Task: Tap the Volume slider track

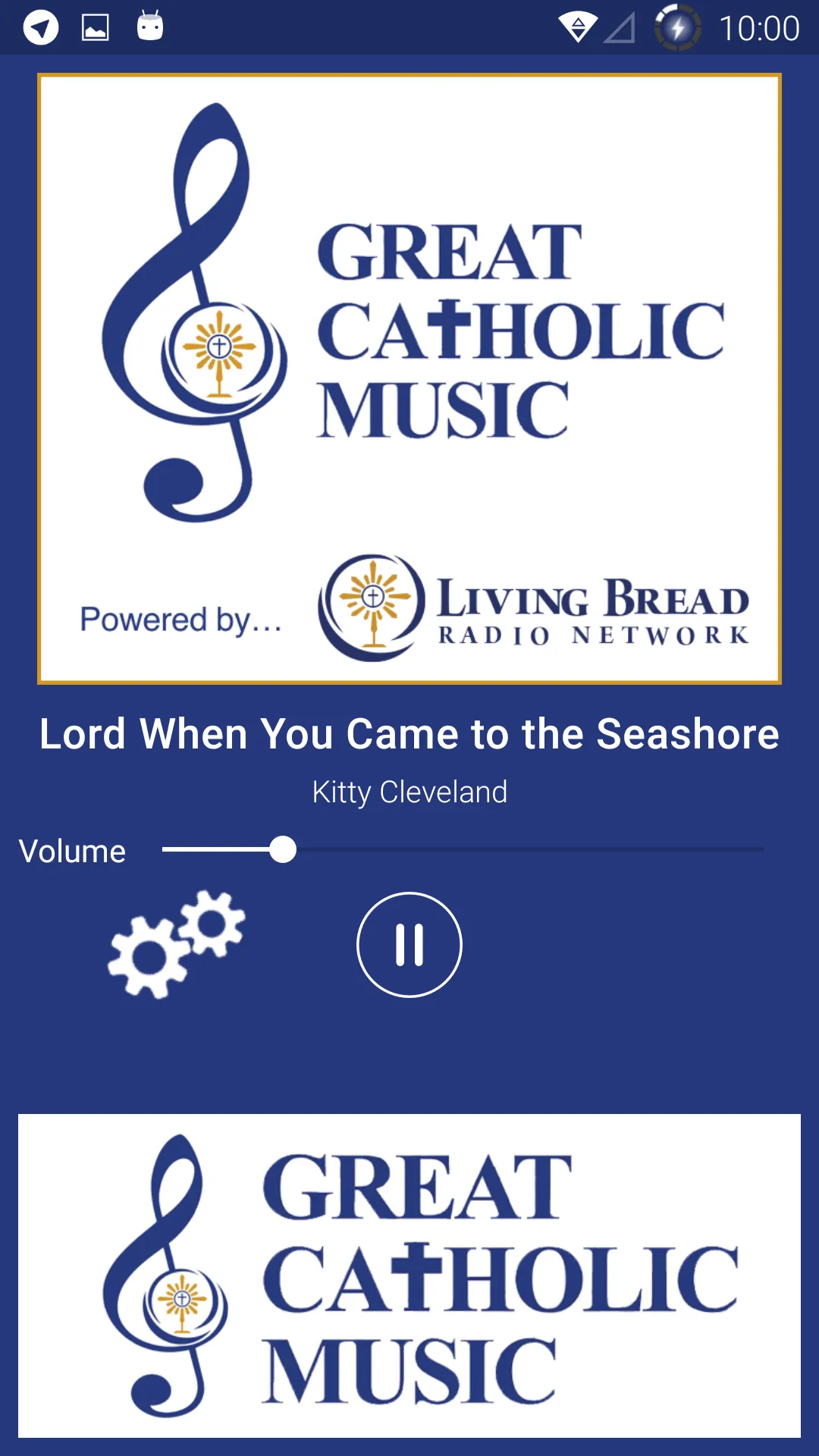Action: click(x=463, y=850)
